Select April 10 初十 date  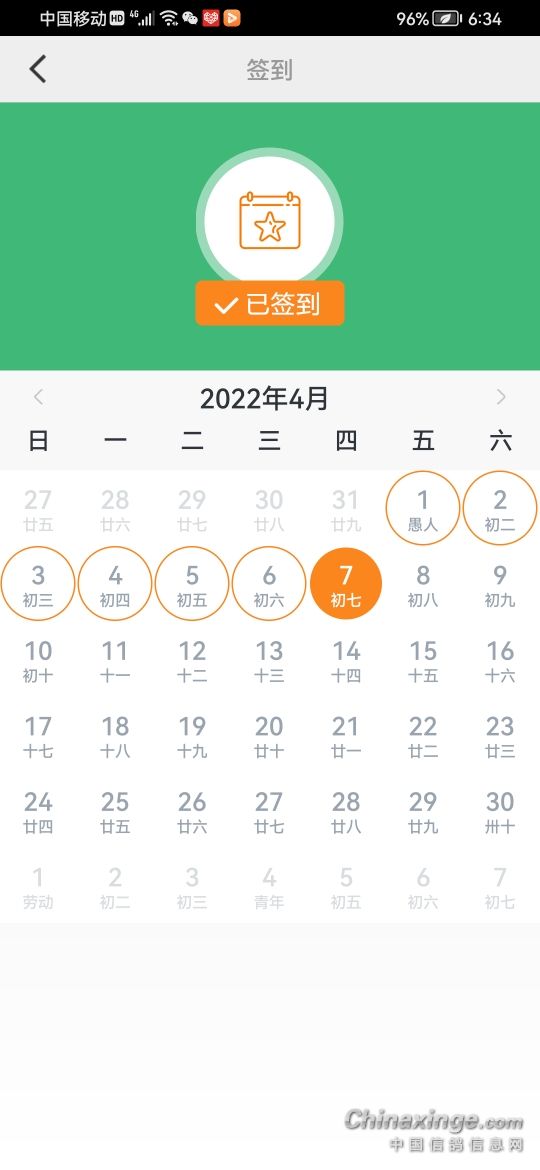(x=38, y=660)
